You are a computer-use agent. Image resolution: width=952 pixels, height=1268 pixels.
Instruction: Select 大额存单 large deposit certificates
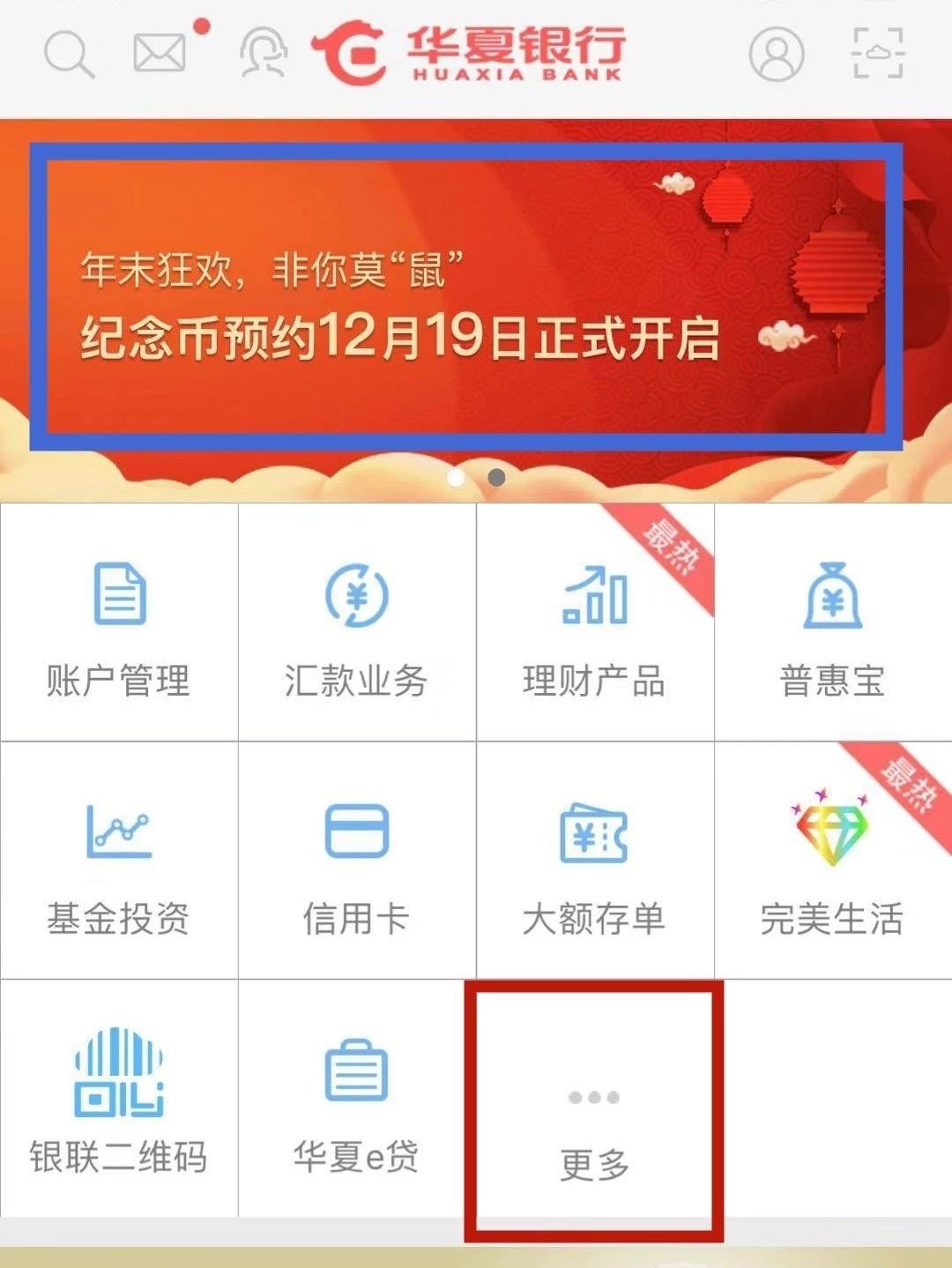(595, 861)
